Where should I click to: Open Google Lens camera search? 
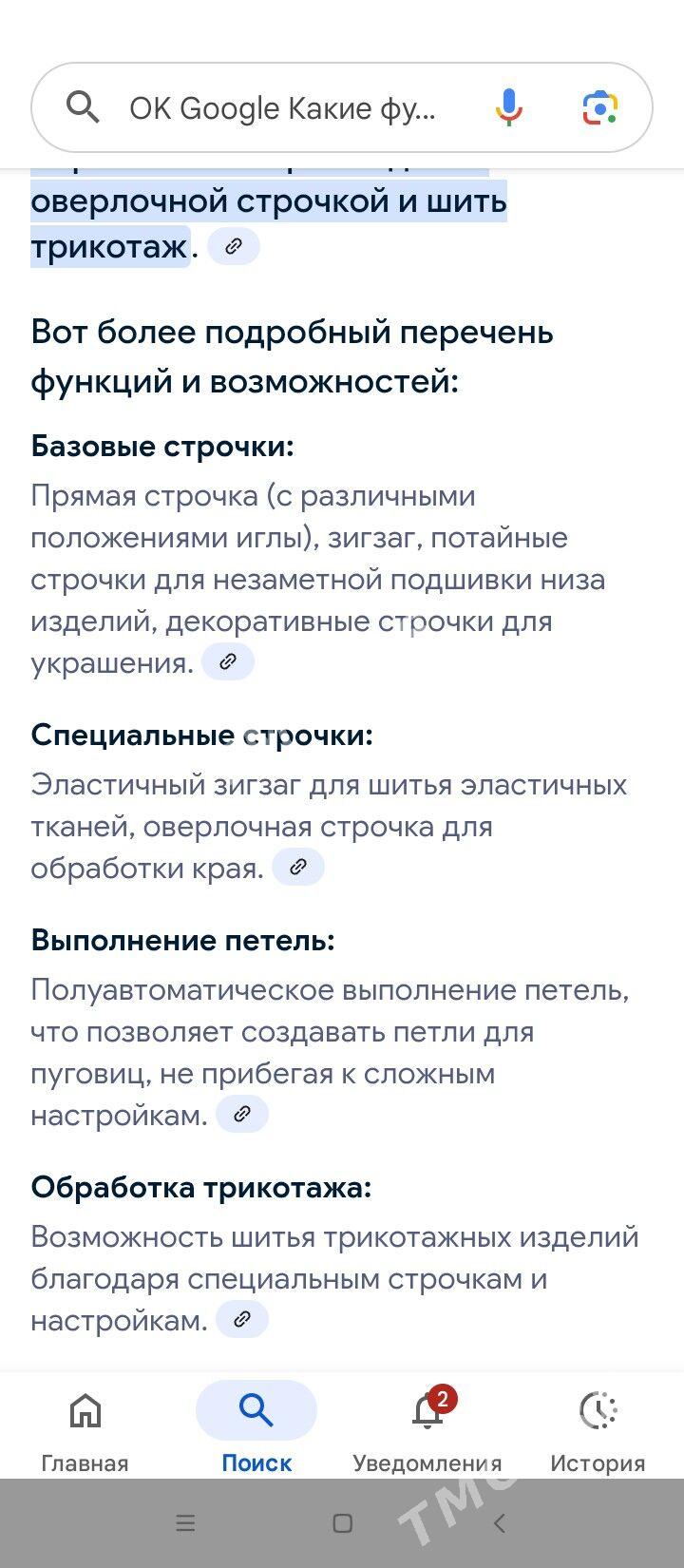click(600, 108)
